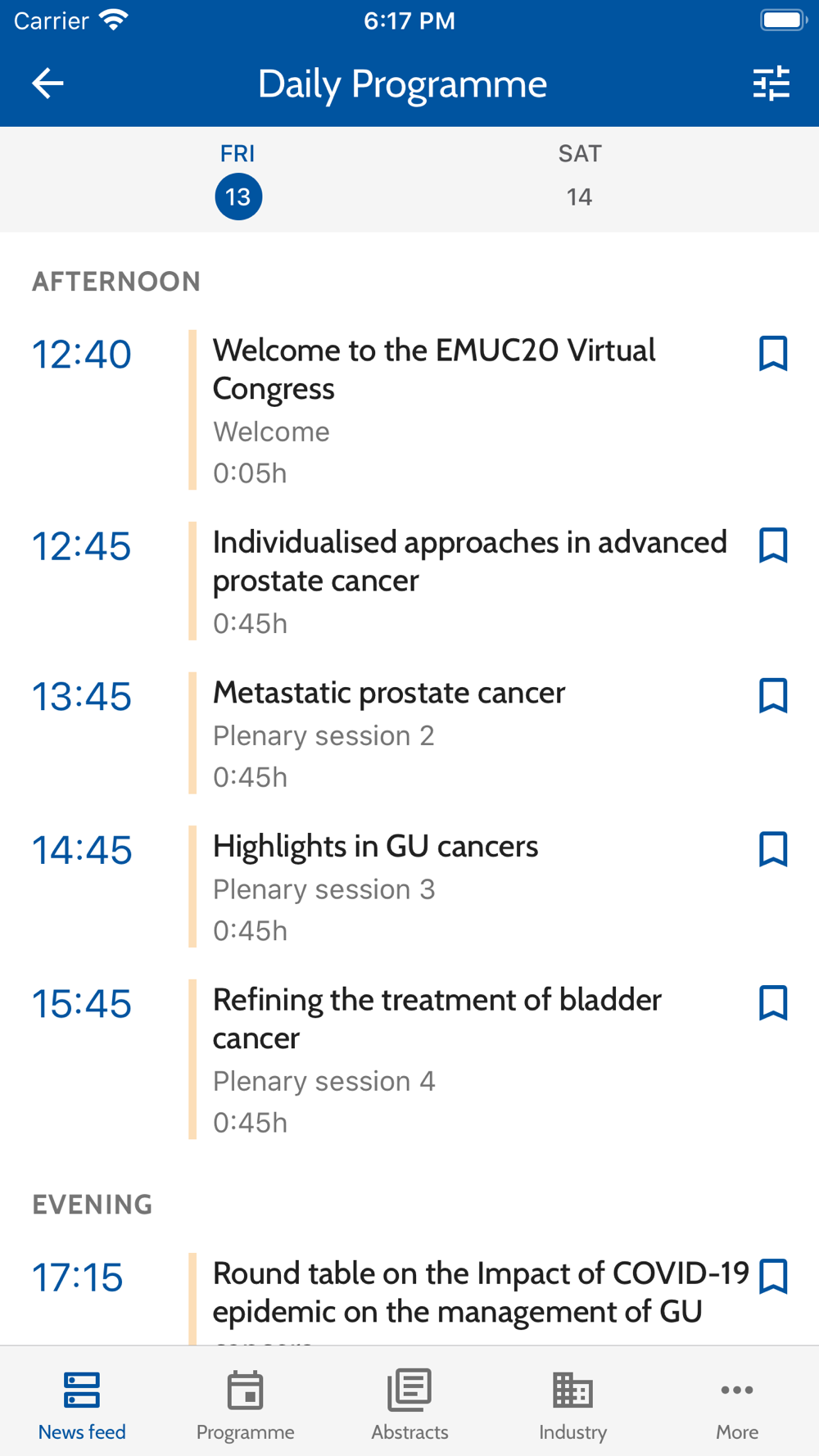Bookmark the Welcome to EMUC20 Virtual Congress session
Screen dimensions: 819x1456
(x=772, y=353)
